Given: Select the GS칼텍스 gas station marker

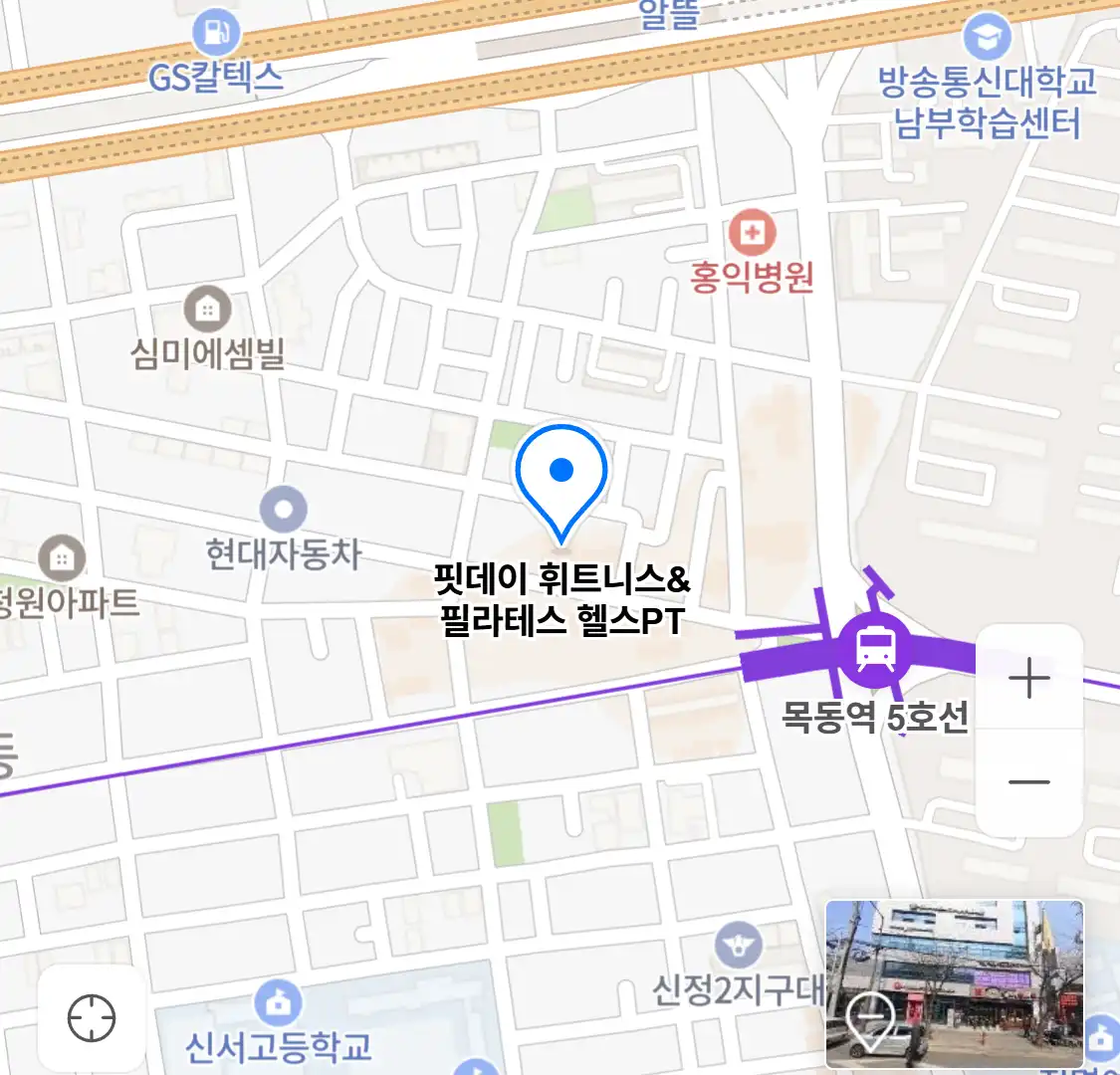Looking at the screenshot, I should 216,34.
